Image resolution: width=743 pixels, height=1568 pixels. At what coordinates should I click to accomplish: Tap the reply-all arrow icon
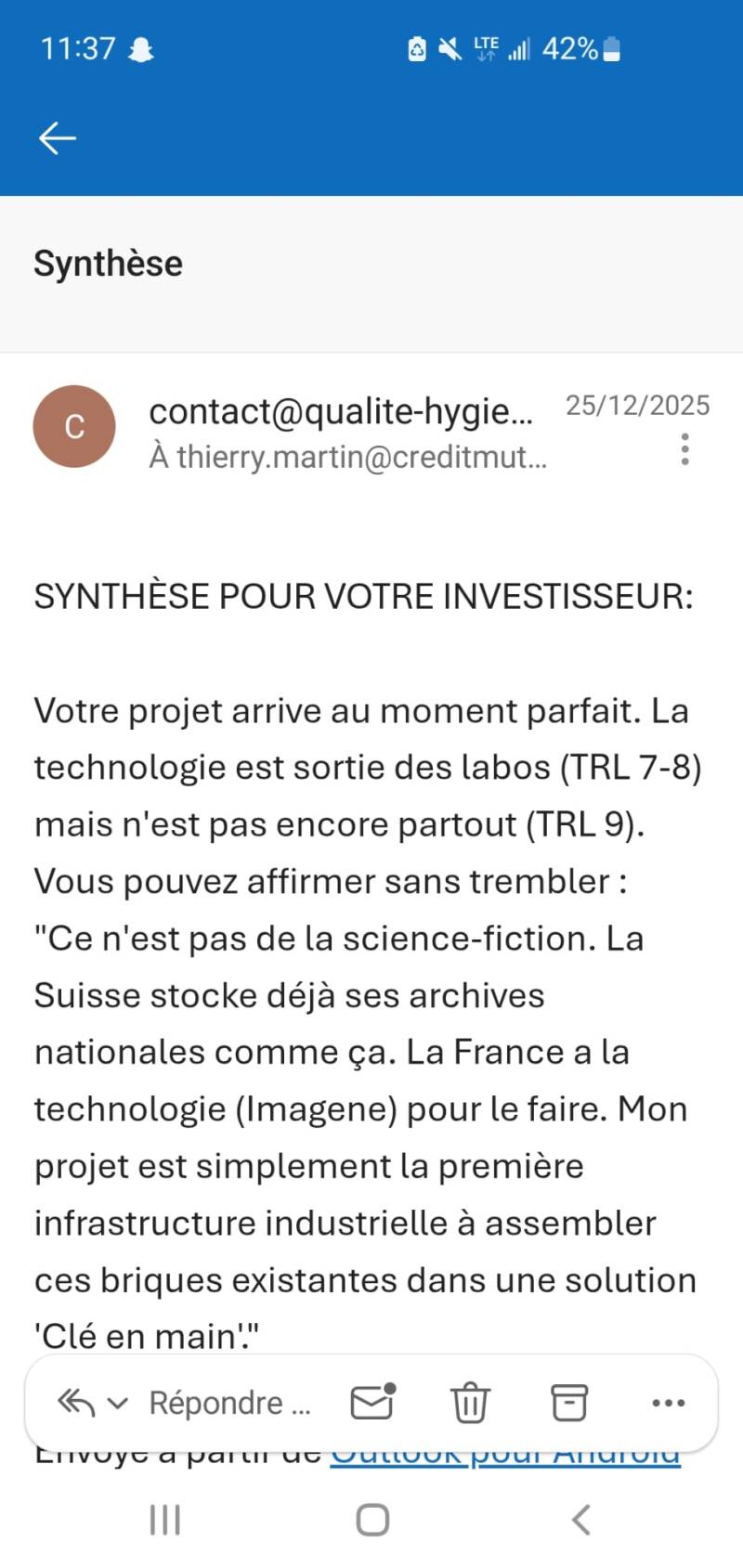[x=76, y=1403]
